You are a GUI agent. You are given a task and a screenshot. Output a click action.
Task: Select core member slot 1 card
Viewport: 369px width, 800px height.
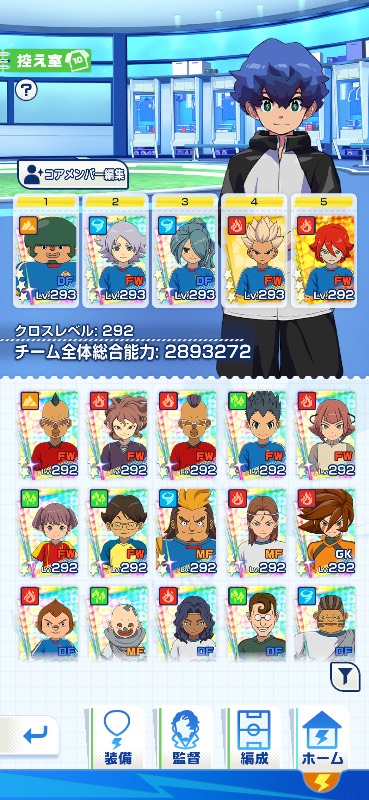[46, 251]
